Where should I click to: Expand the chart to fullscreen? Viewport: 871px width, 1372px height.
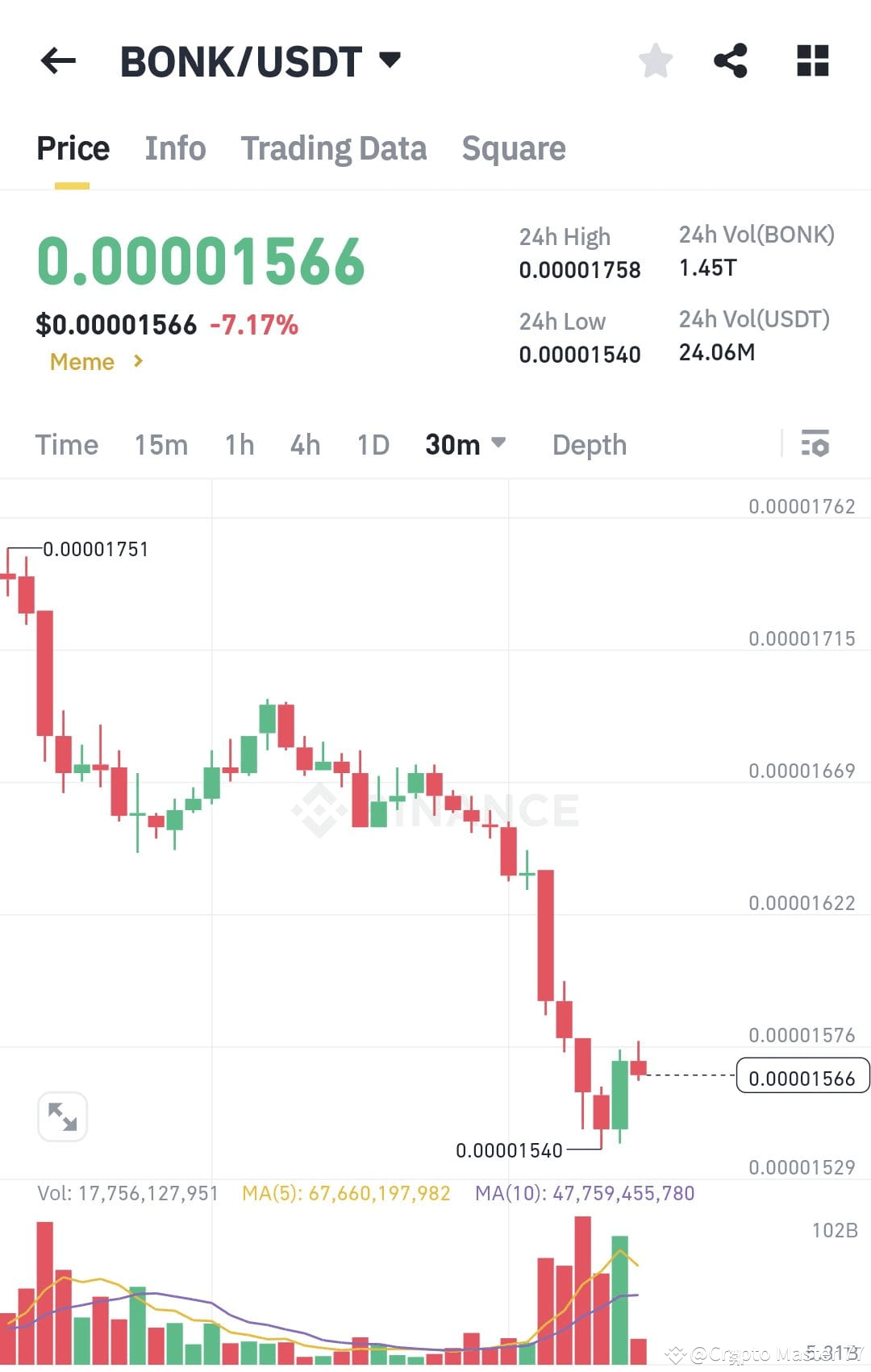(63, 1116)
